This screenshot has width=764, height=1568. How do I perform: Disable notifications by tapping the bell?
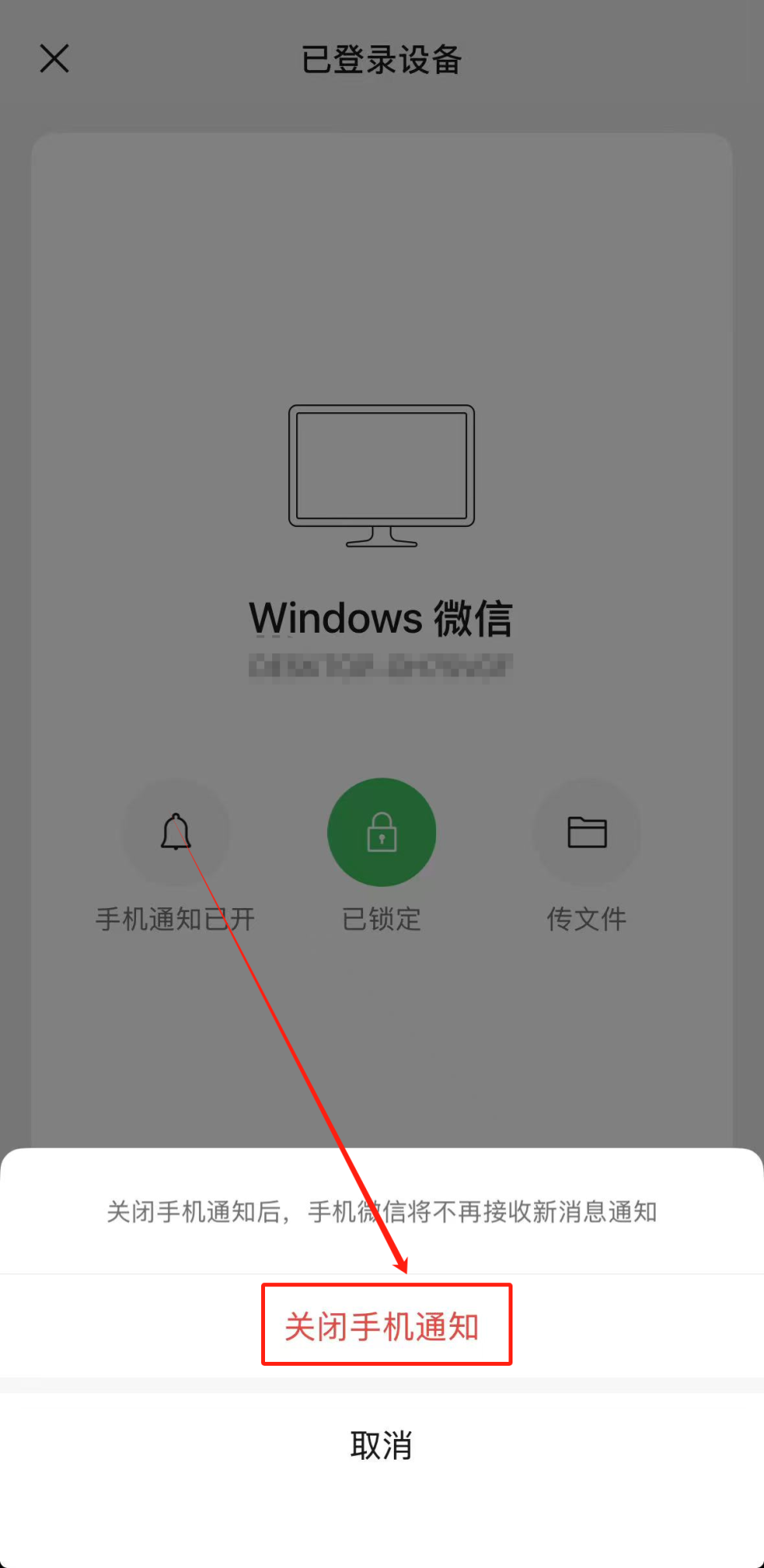[x=175, y=832]
